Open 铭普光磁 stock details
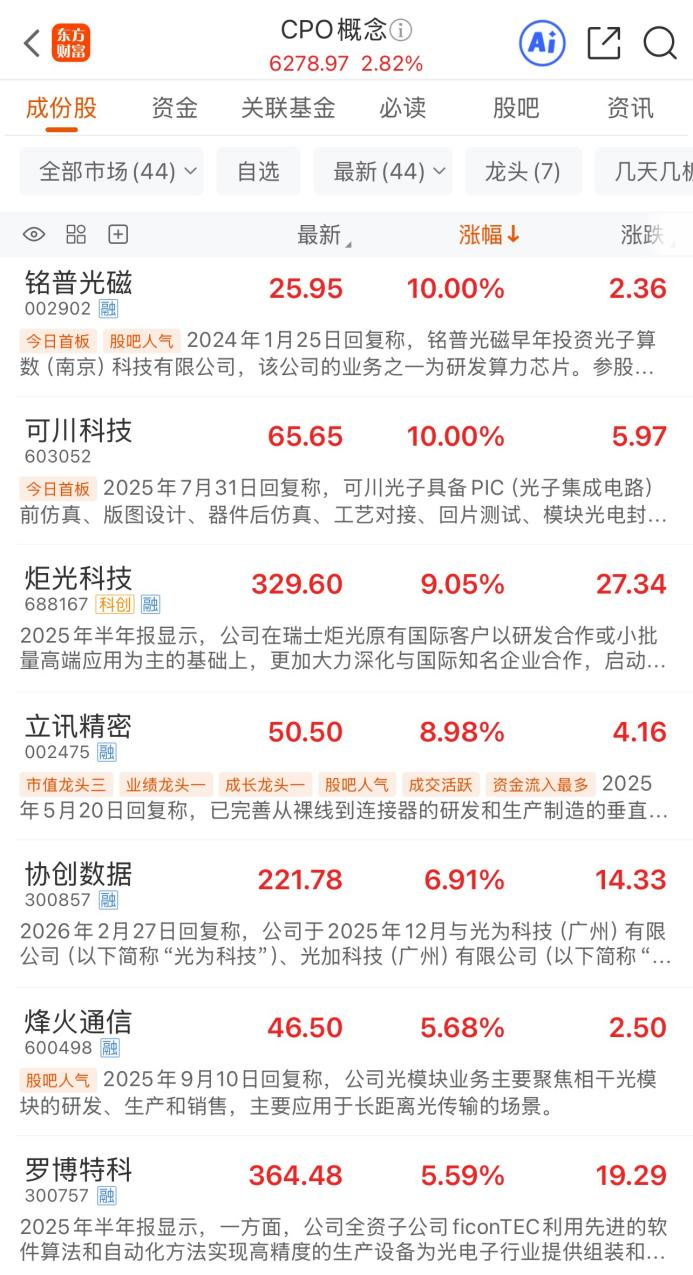The width and height of the screenshot is (693, 1275). point(79,283)
